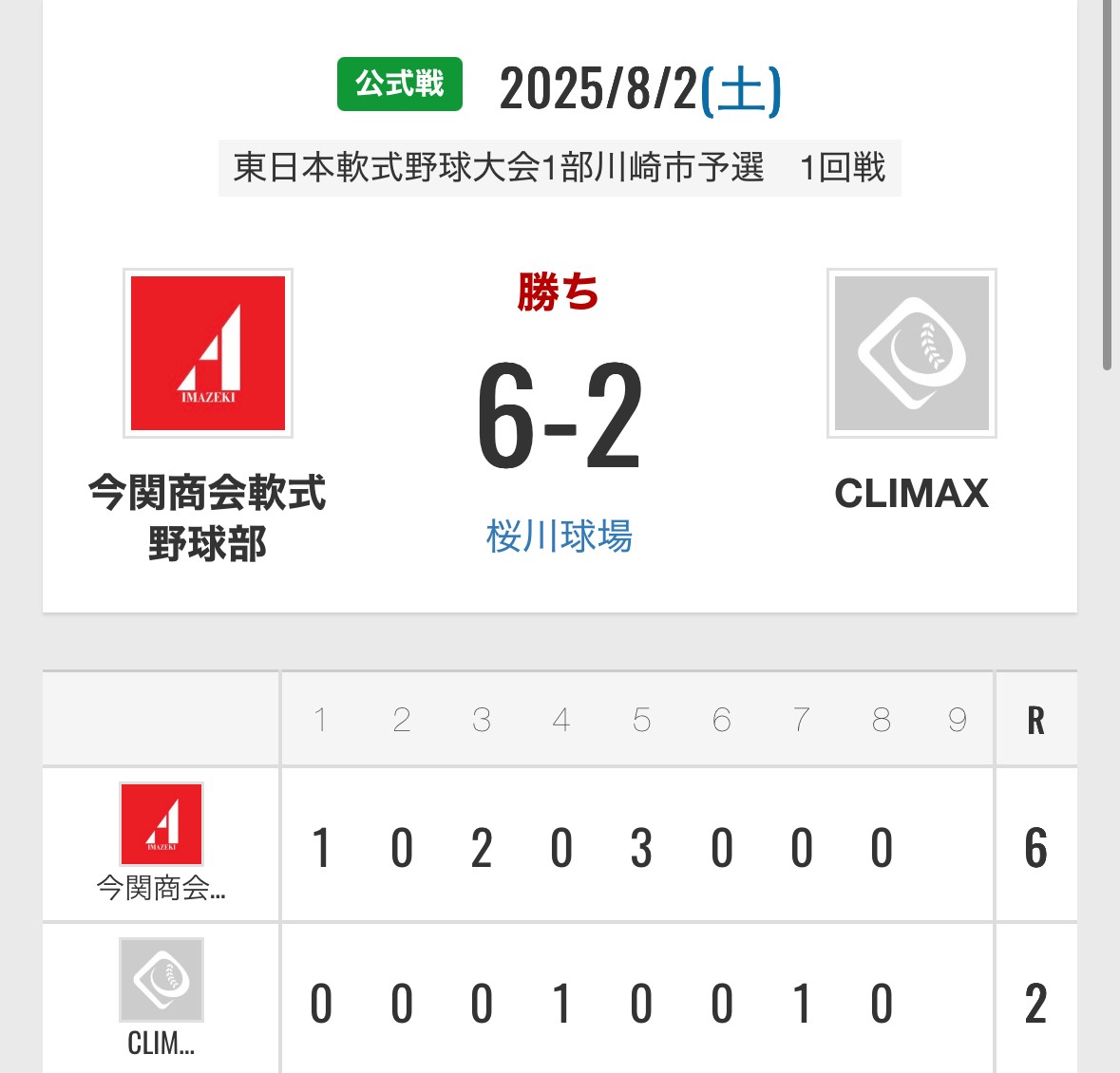This screenshot has height=1073, width=1120.
Task: Open the 桜川球場 venue link
Action: point(559,536)
